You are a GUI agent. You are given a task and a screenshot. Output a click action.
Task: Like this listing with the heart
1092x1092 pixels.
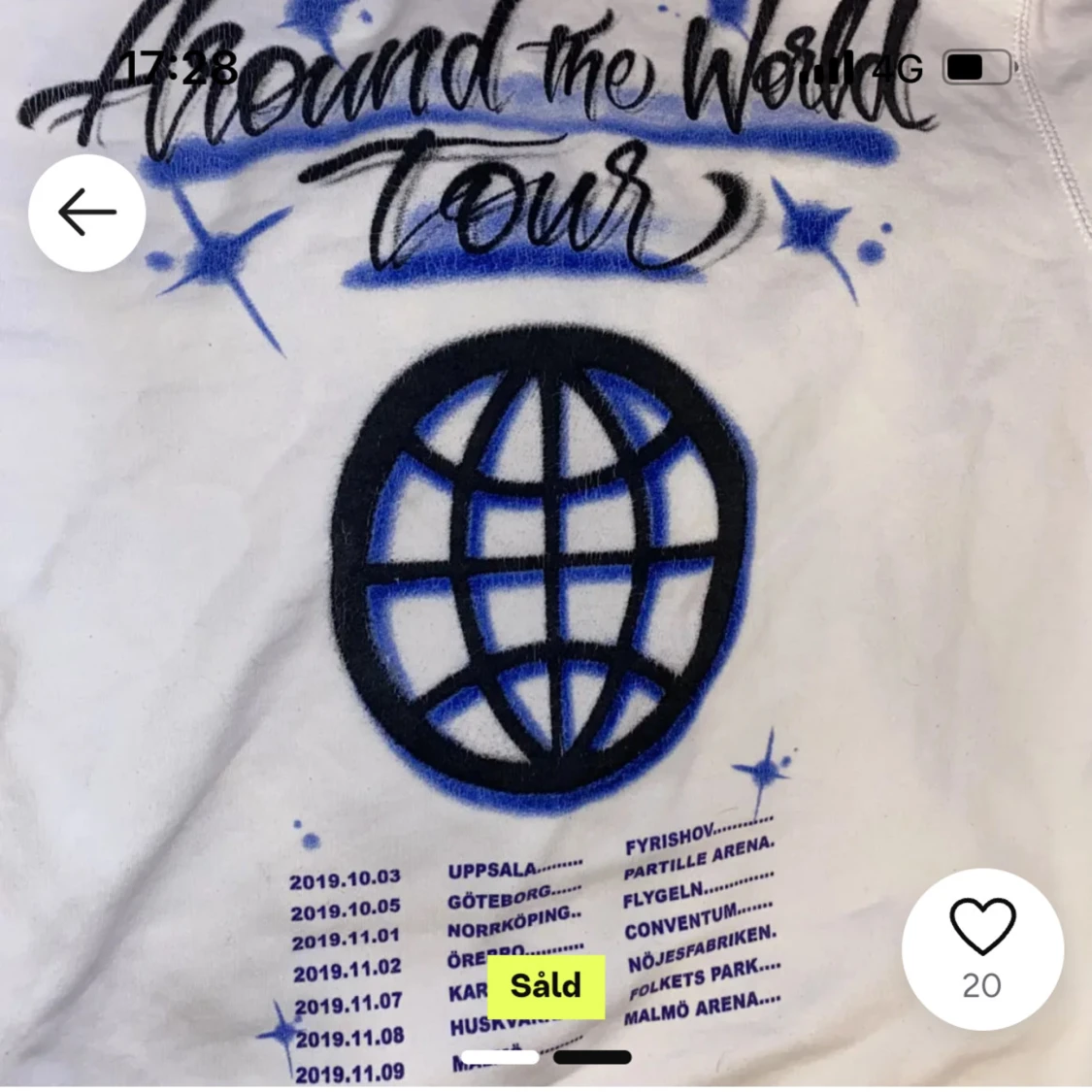coord(981,927)
